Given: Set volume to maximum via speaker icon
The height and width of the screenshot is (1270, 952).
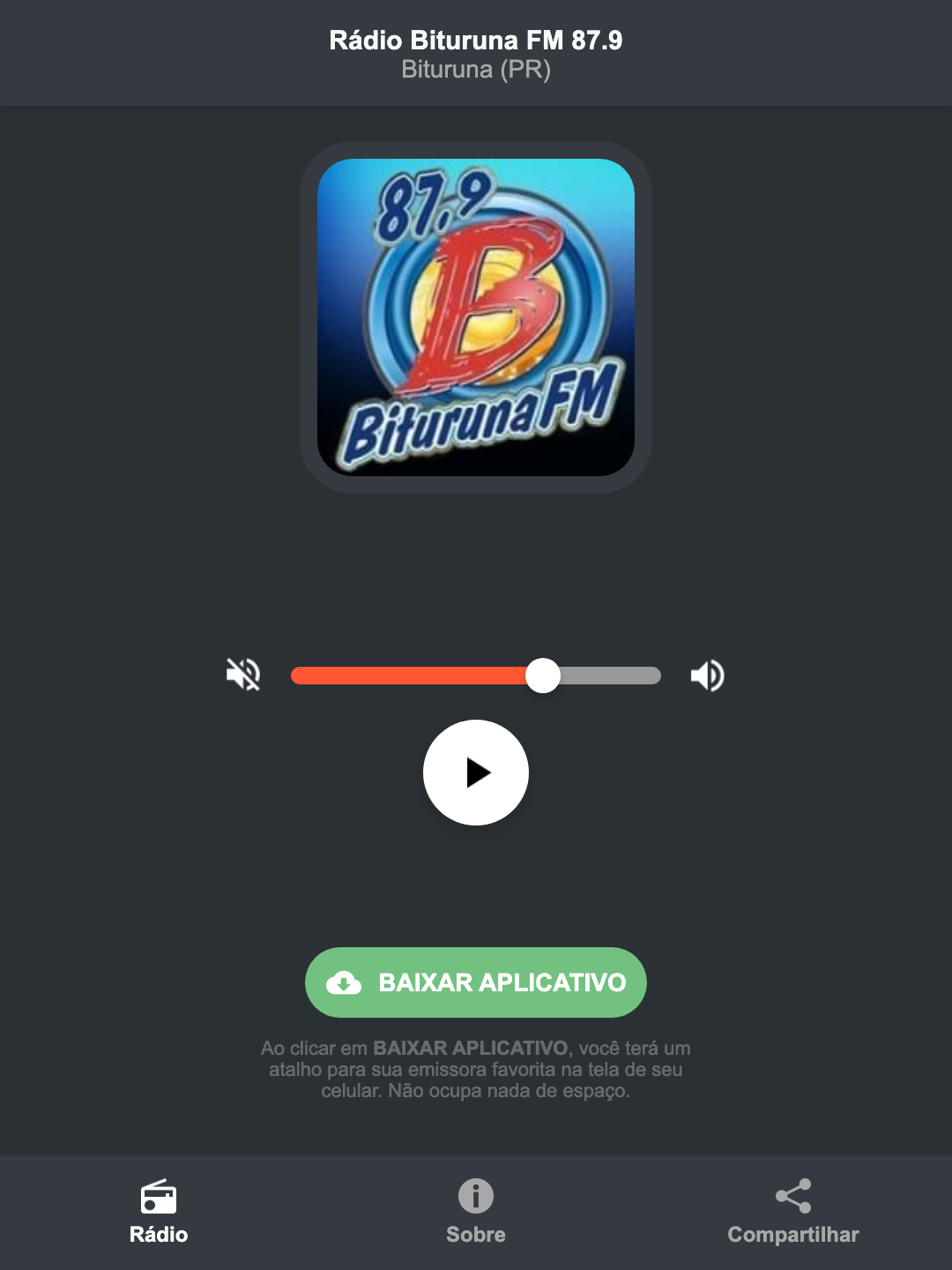Looking at the screenshot, I should (706, 675).
